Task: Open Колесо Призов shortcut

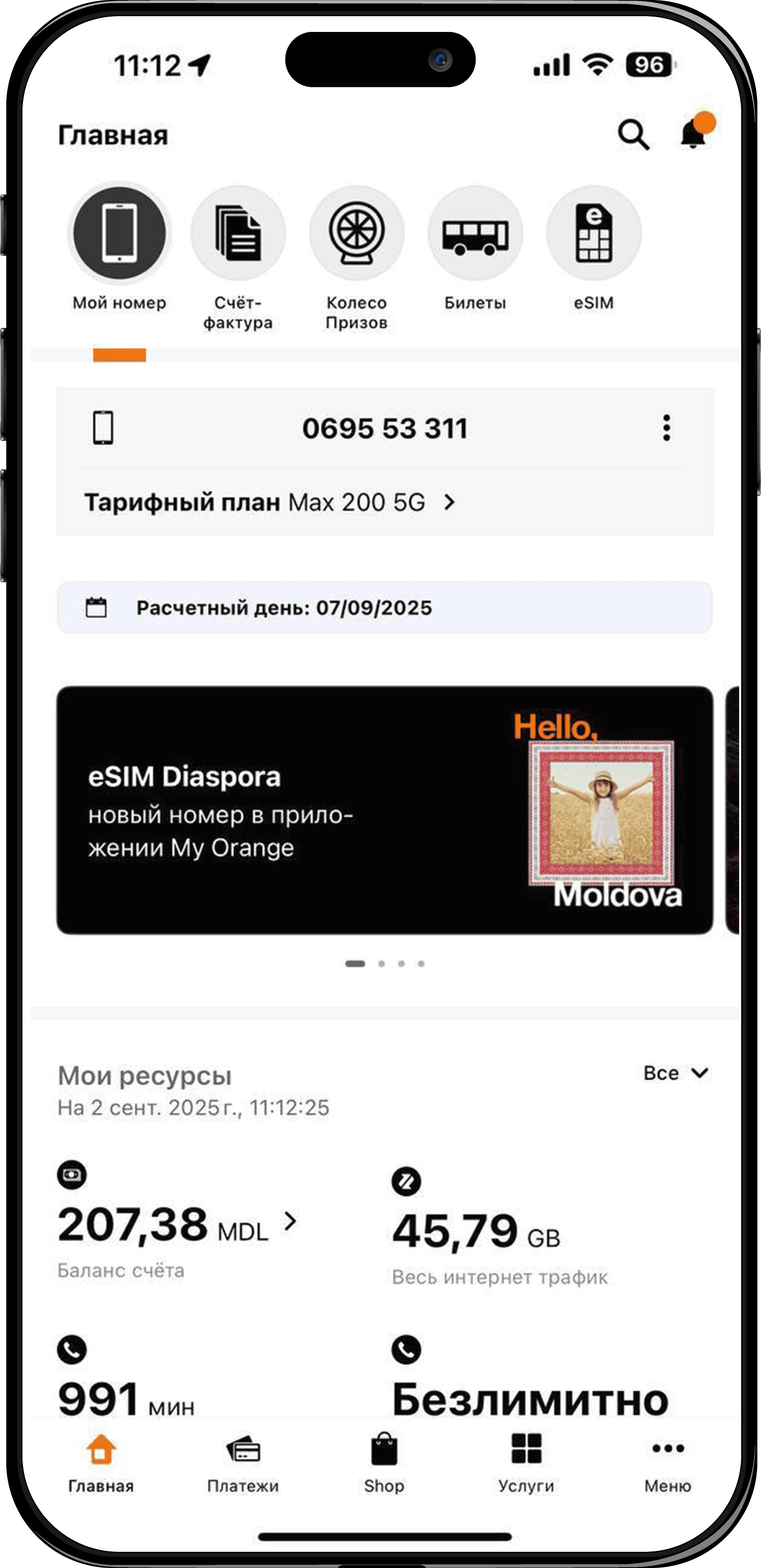Action: [357, 233]
